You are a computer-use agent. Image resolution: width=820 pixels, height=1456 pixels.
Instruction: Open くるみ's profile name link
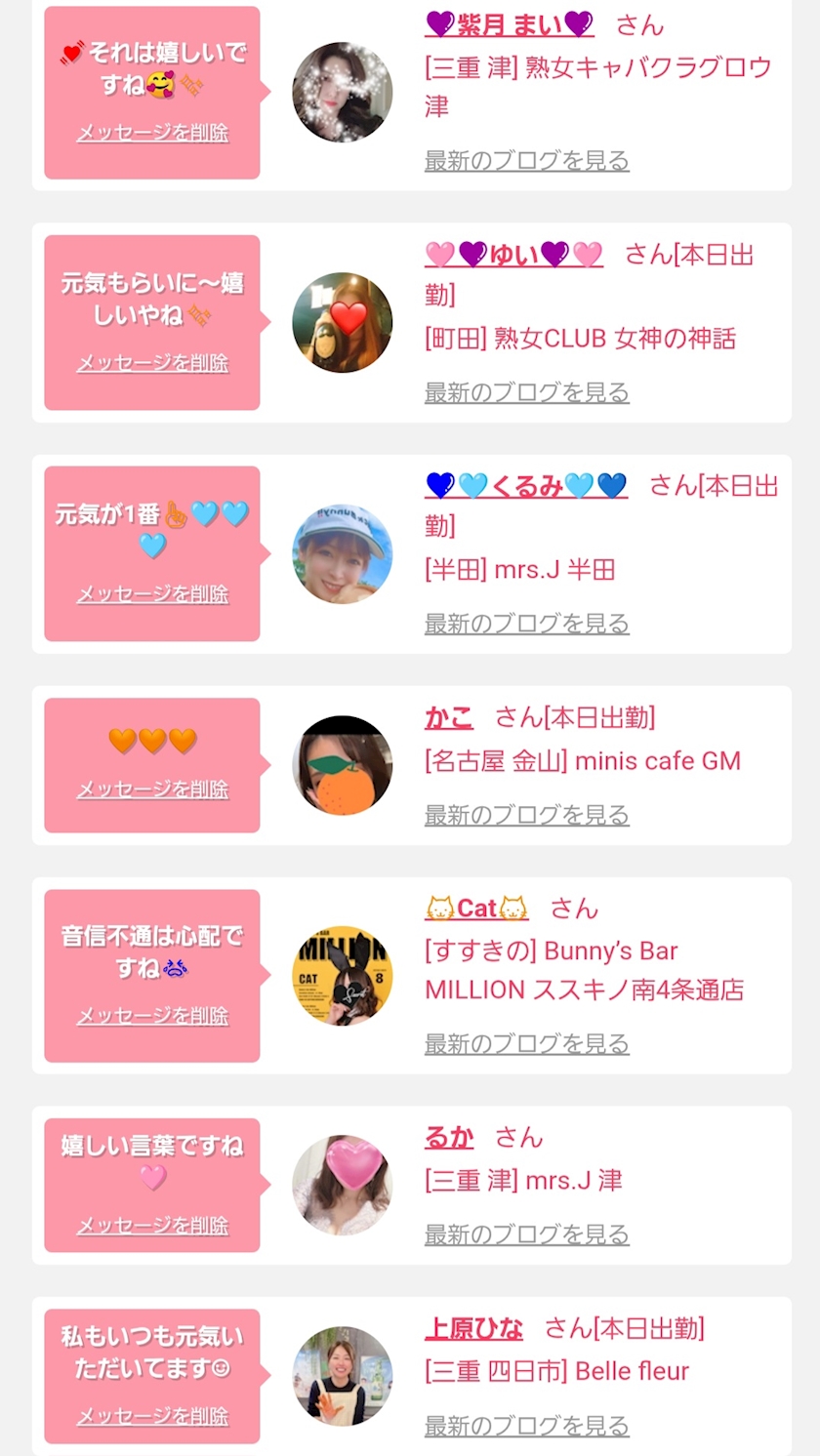coord(525,485)
